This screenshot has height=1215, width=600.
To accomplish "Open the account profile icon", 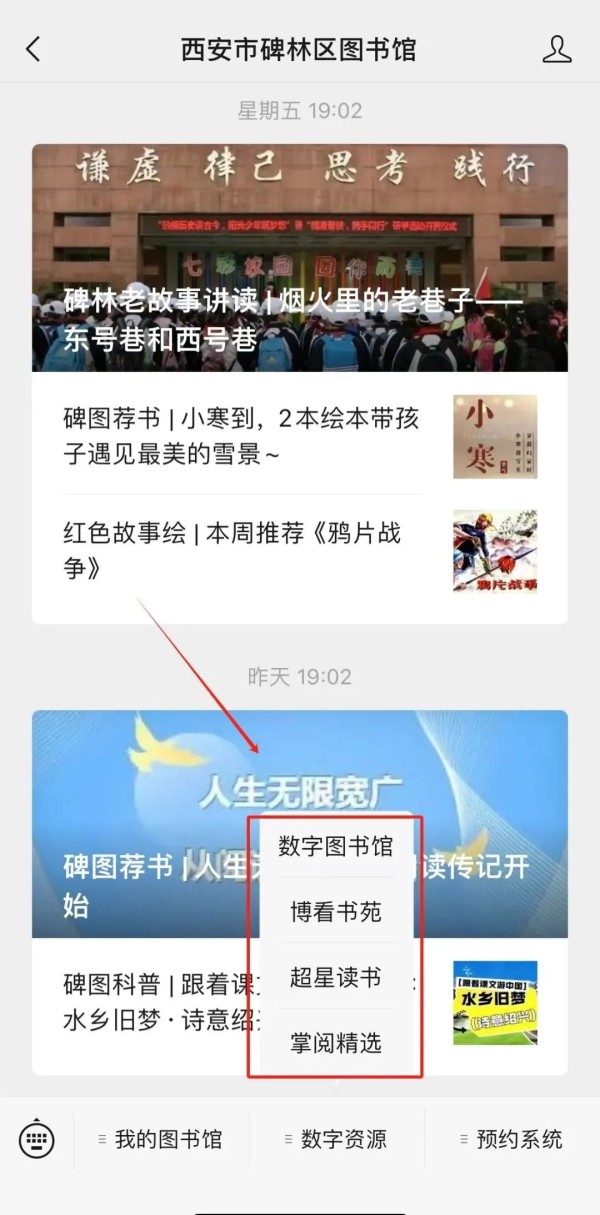I will [556, 49].
